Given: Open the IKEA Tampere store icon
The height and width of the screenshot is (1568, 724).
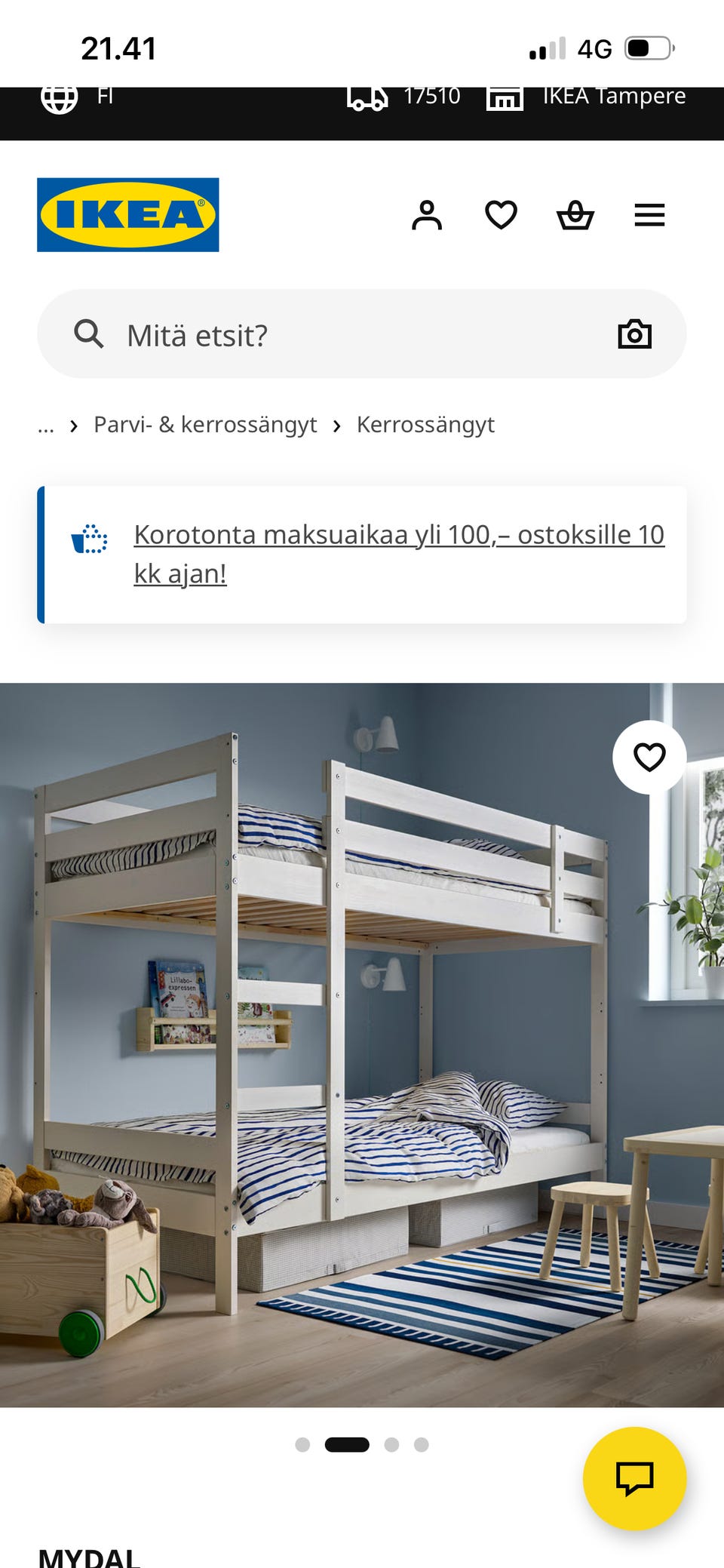Looking at the screenshot, I should click(x=507, y=98).
